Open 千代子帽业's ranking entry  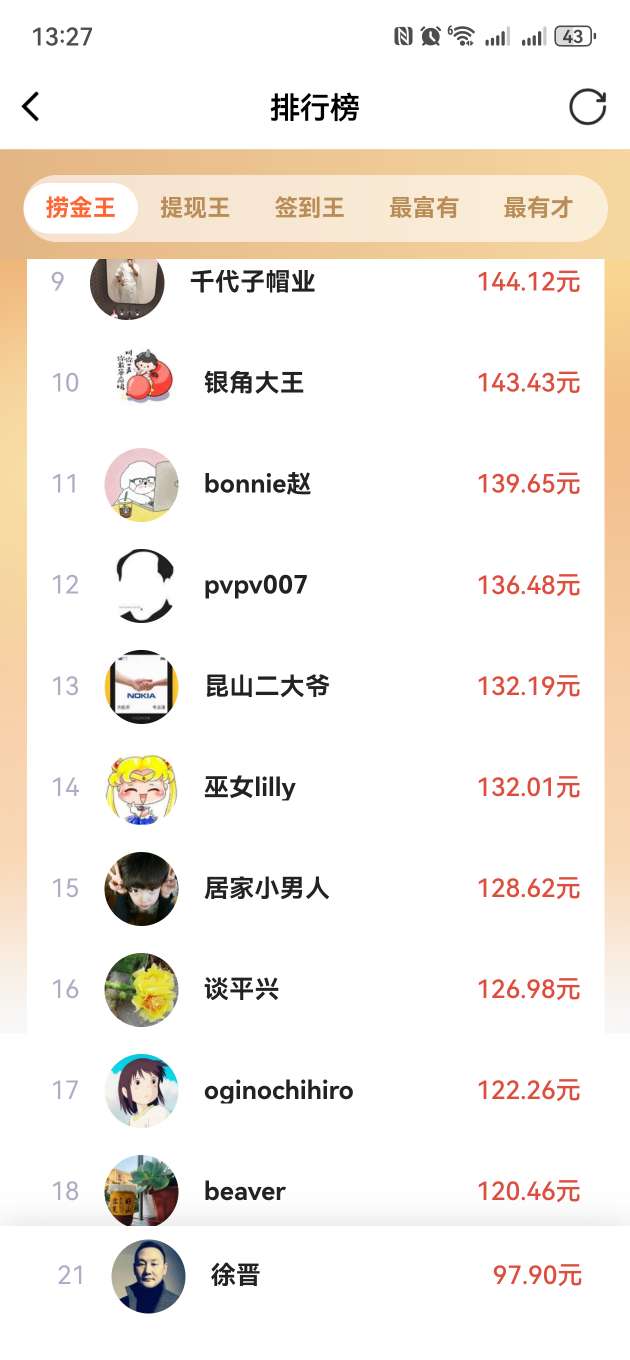(x=315, y=282)
